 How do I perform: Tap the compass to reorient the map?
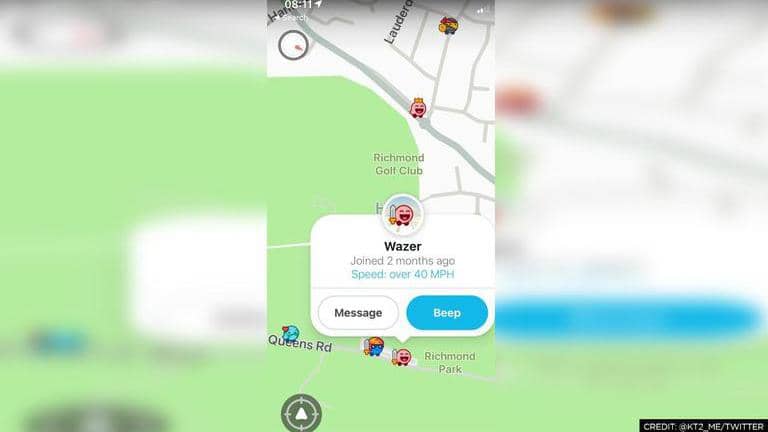tap(293, 45)
